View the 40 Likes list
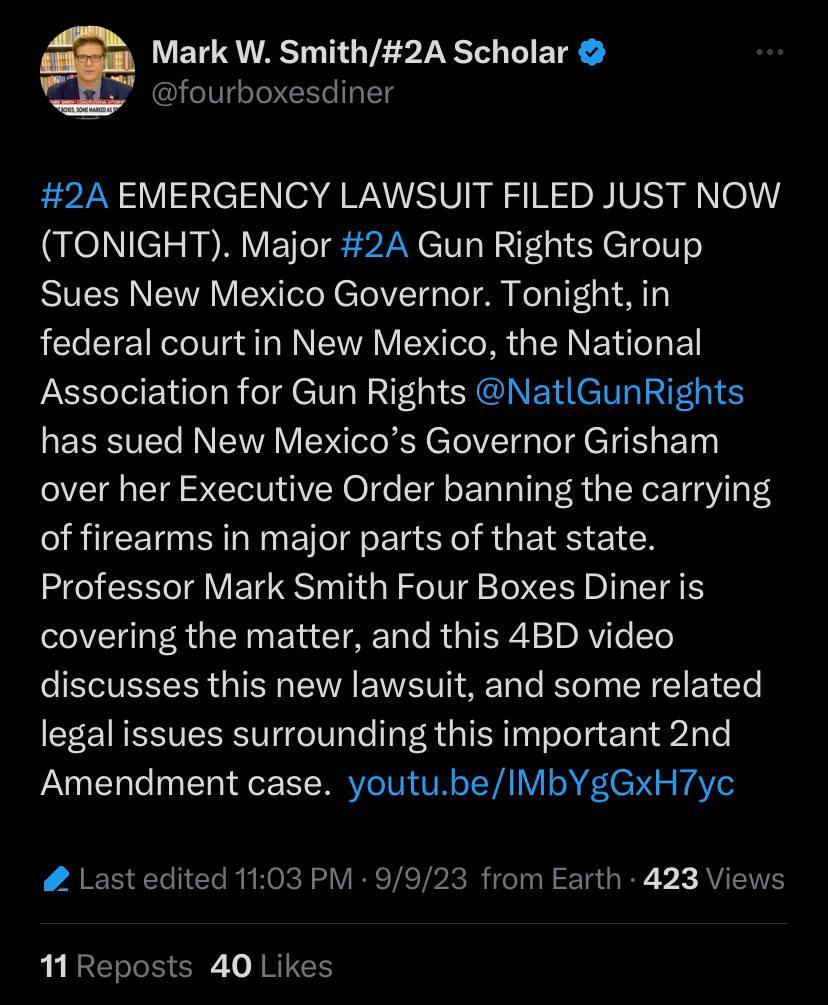This screenshot has width=828, height=1005. click(x=272, y=966)
